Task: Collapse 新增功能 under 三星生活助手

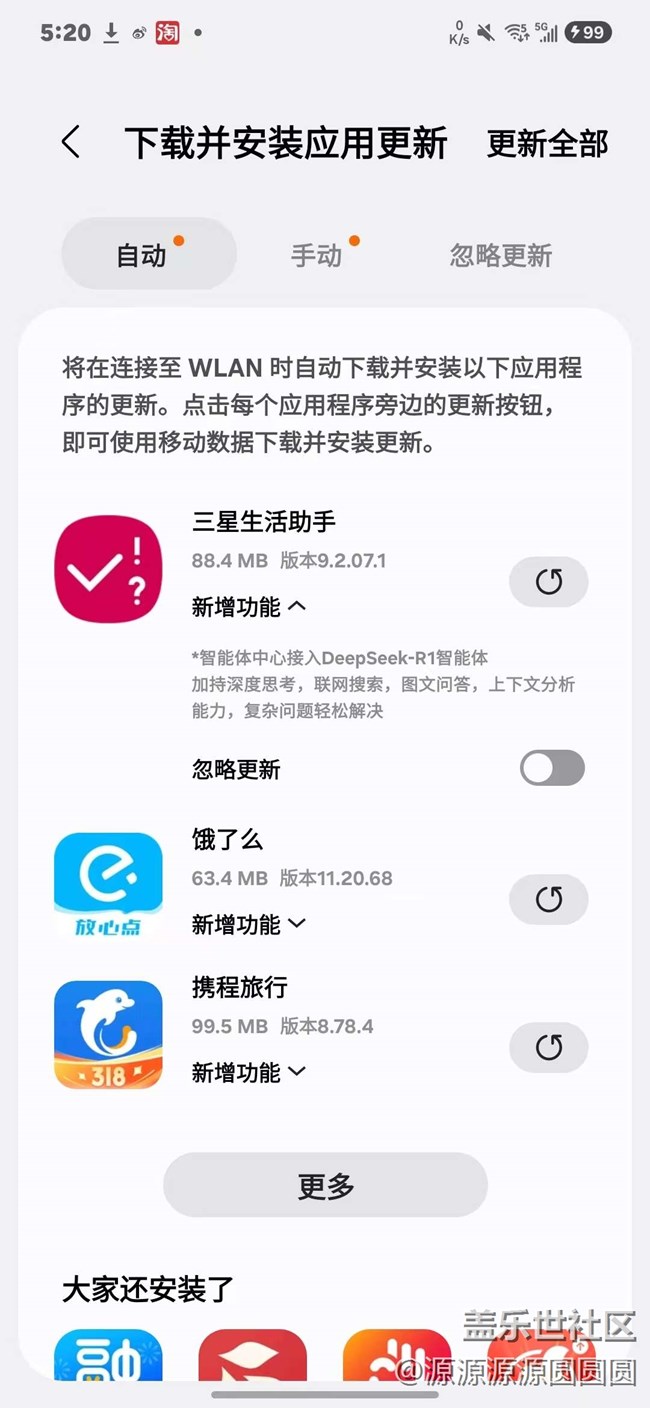Action: click(248, 606)
